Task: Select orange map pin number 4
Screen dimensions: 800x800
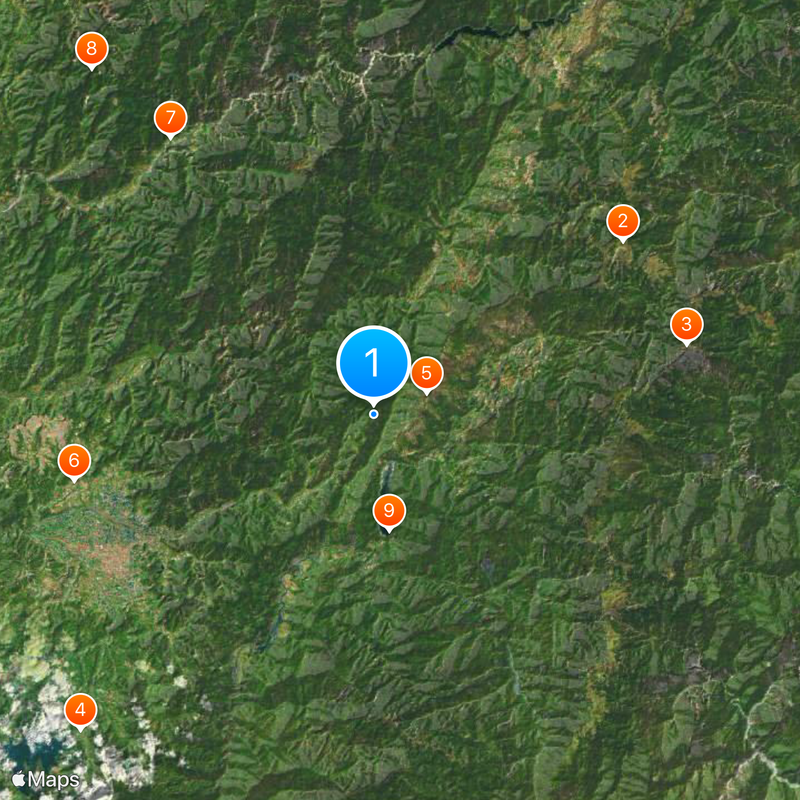Action: (81, 711)
